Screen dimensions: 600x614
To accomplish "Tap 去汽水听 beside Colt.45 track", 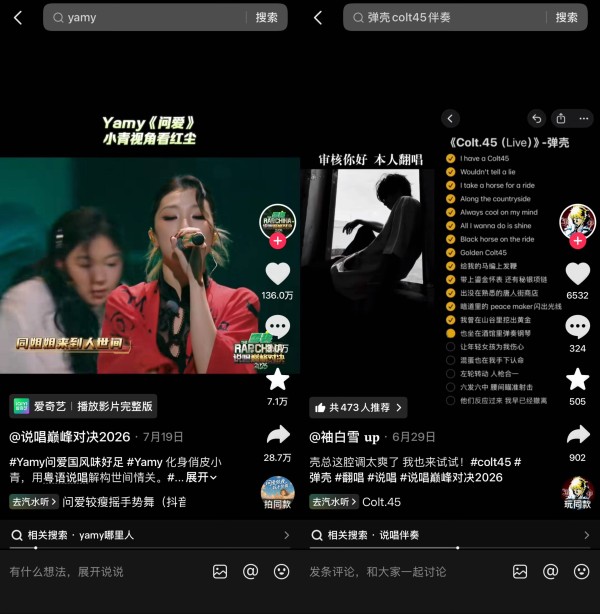I will click(334, 502).
